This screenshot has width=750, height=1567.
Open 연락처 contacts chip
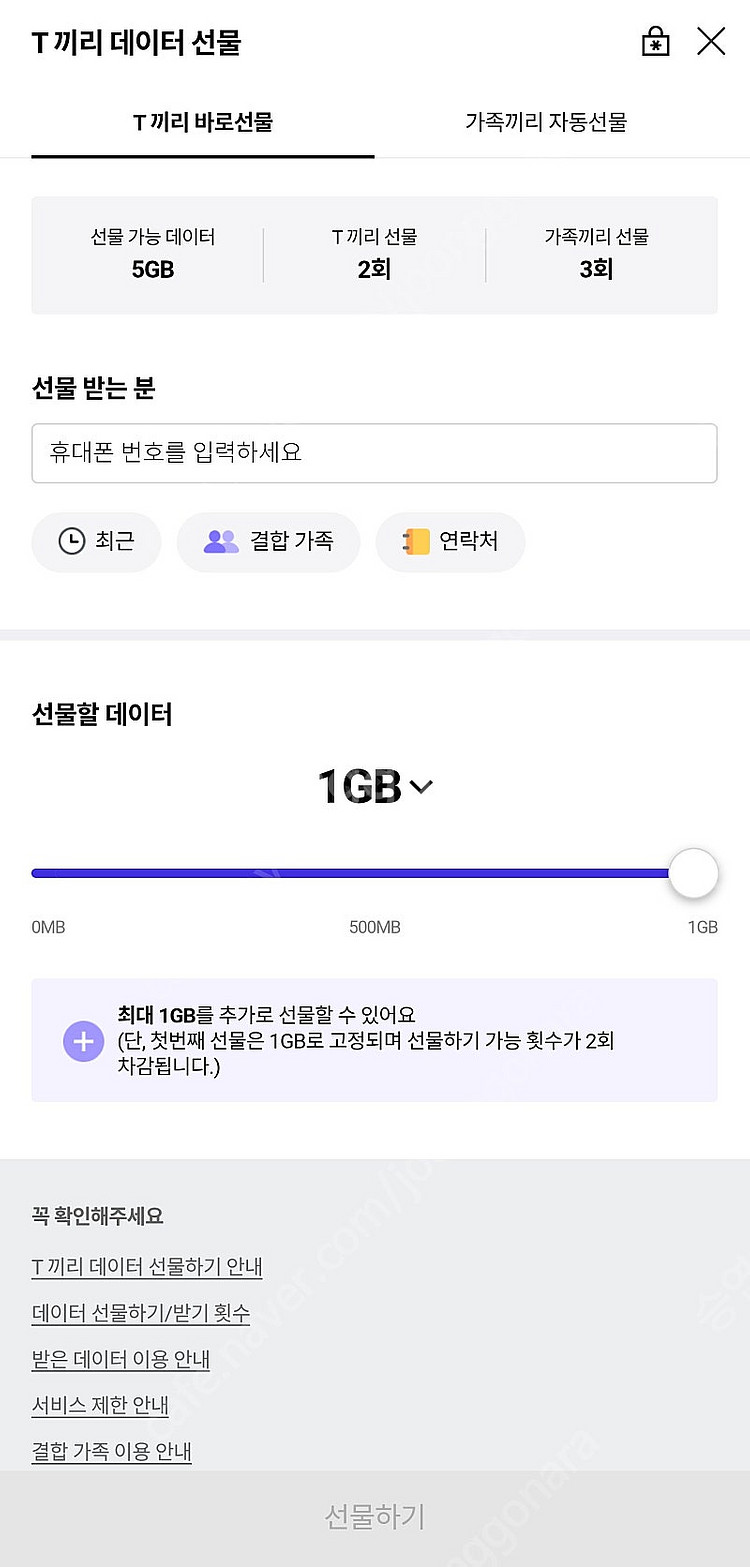(x=450, y=542)
